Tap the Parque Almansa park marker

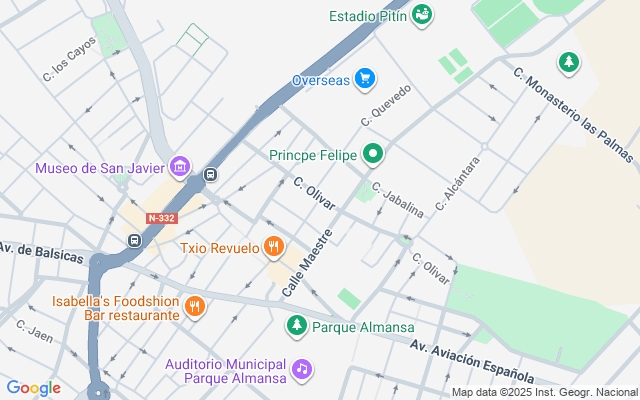point(297,326)
